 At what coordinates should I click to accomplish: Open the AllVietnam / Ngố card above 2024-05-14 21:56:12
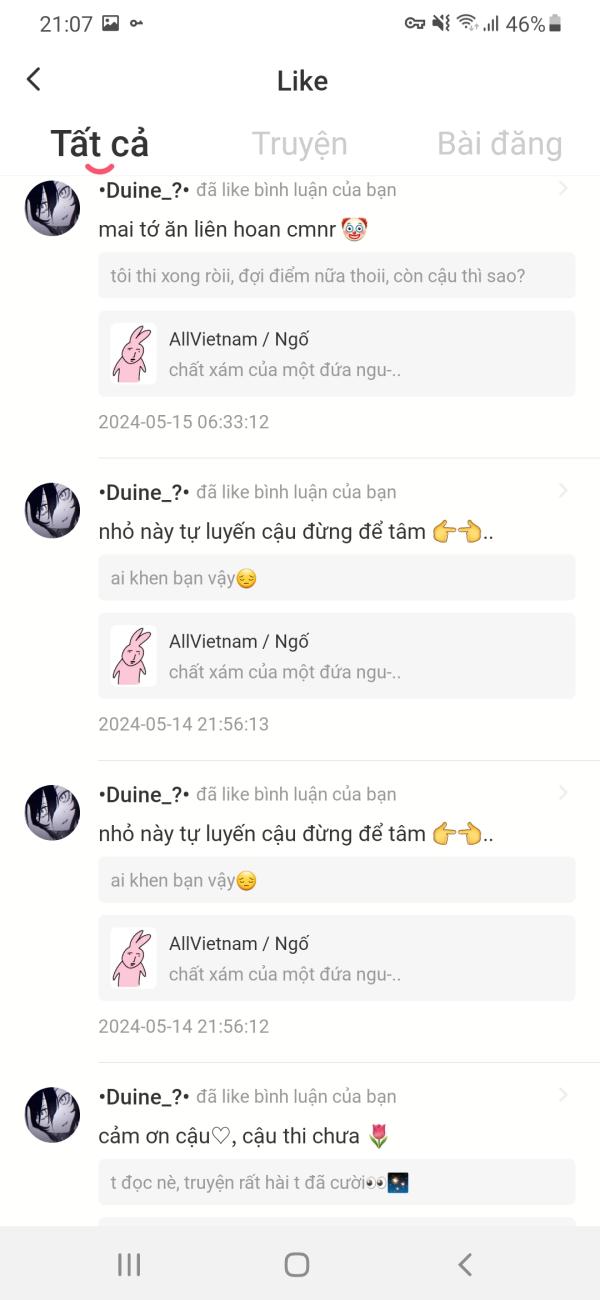337,958
